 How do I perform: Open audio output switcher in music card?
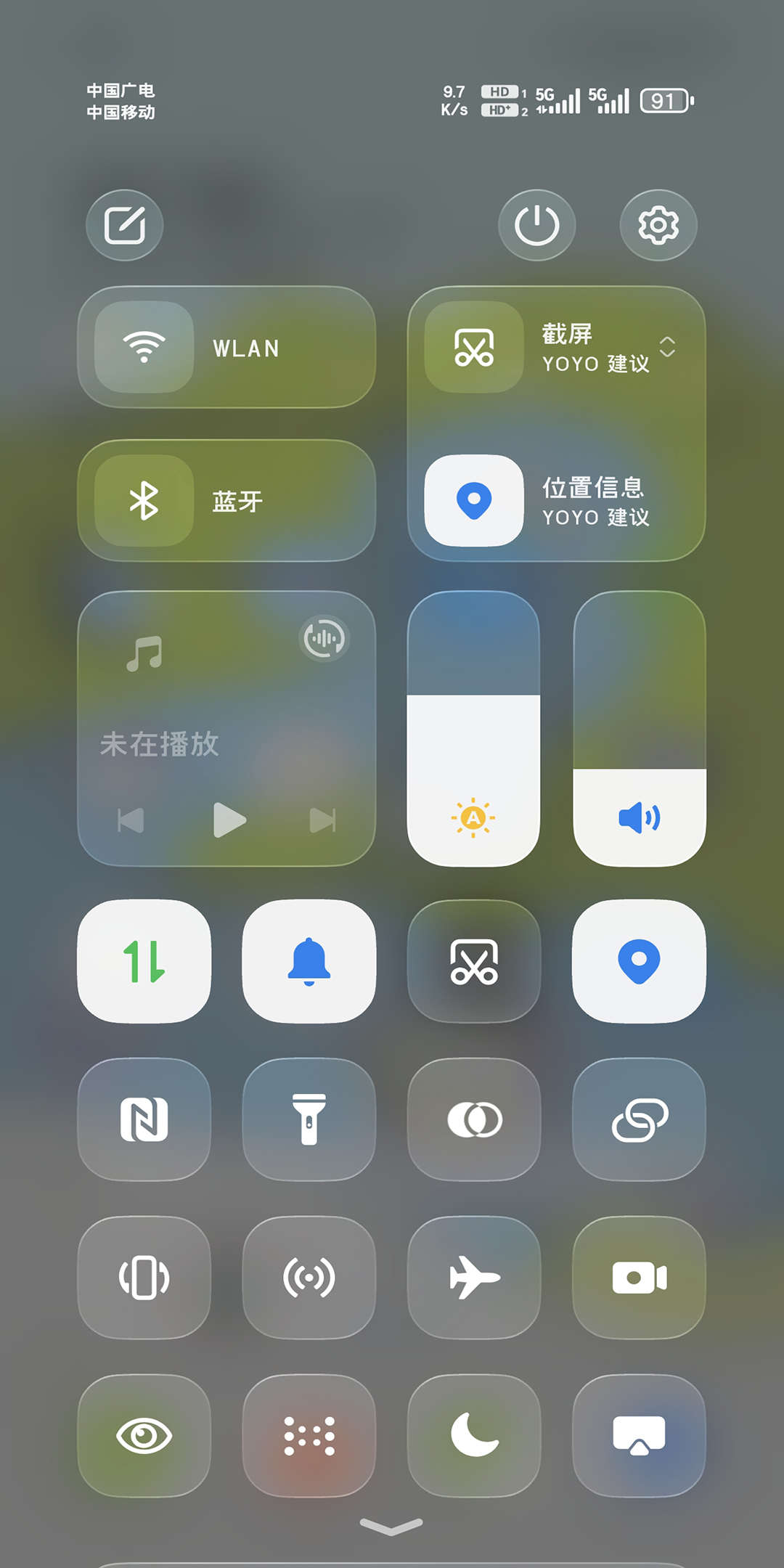pos(324,639)
